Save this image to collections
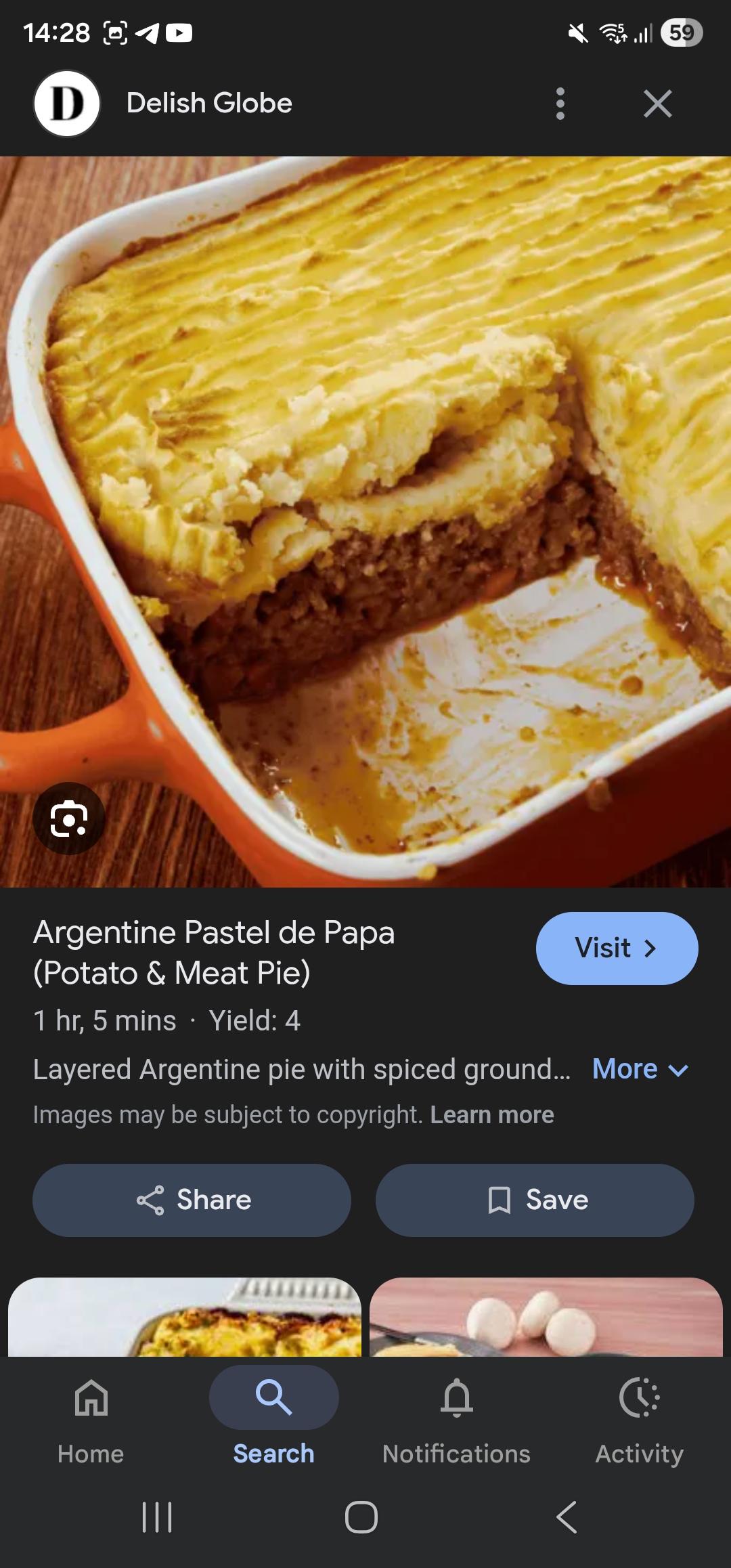The image size is (731, 1568). click(x=535, y=1200)
